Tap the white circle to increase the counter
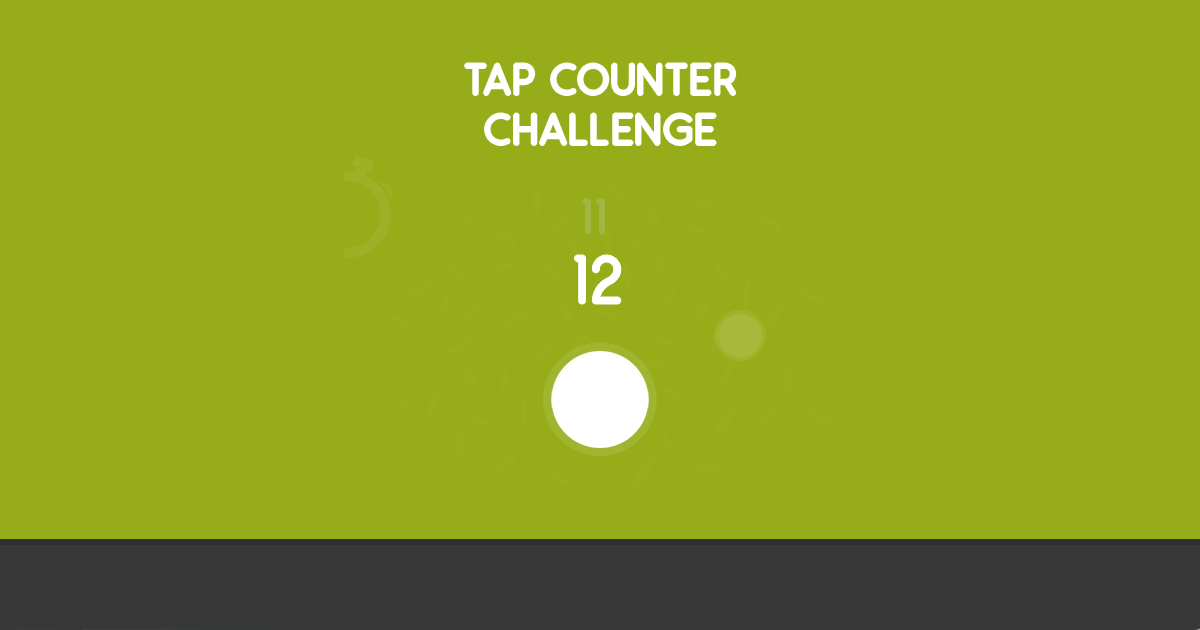This screenshot has width=1200, height=630. click(600, 400)
